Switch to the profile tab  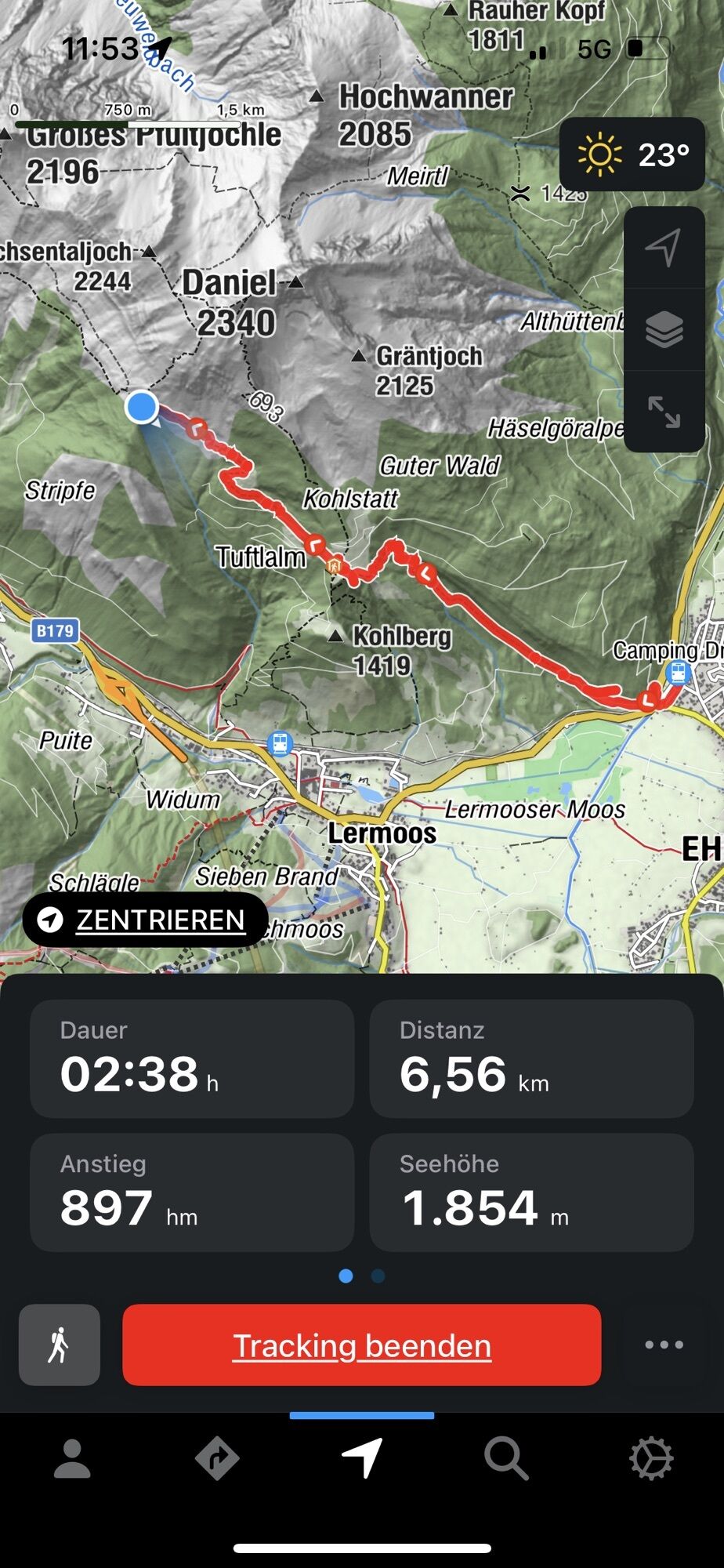click(72, 1459)
